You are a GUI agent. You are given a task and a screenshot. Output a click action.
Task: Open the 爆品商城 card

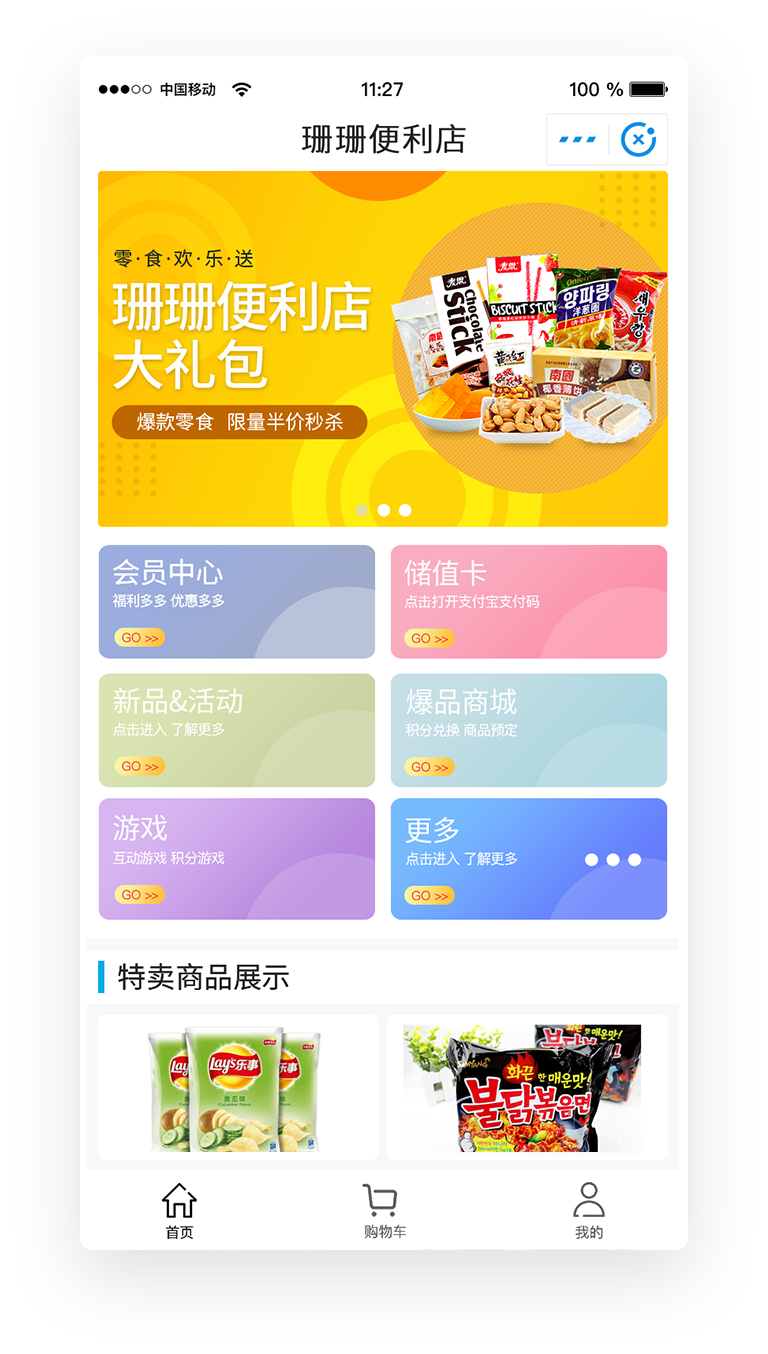528,730
